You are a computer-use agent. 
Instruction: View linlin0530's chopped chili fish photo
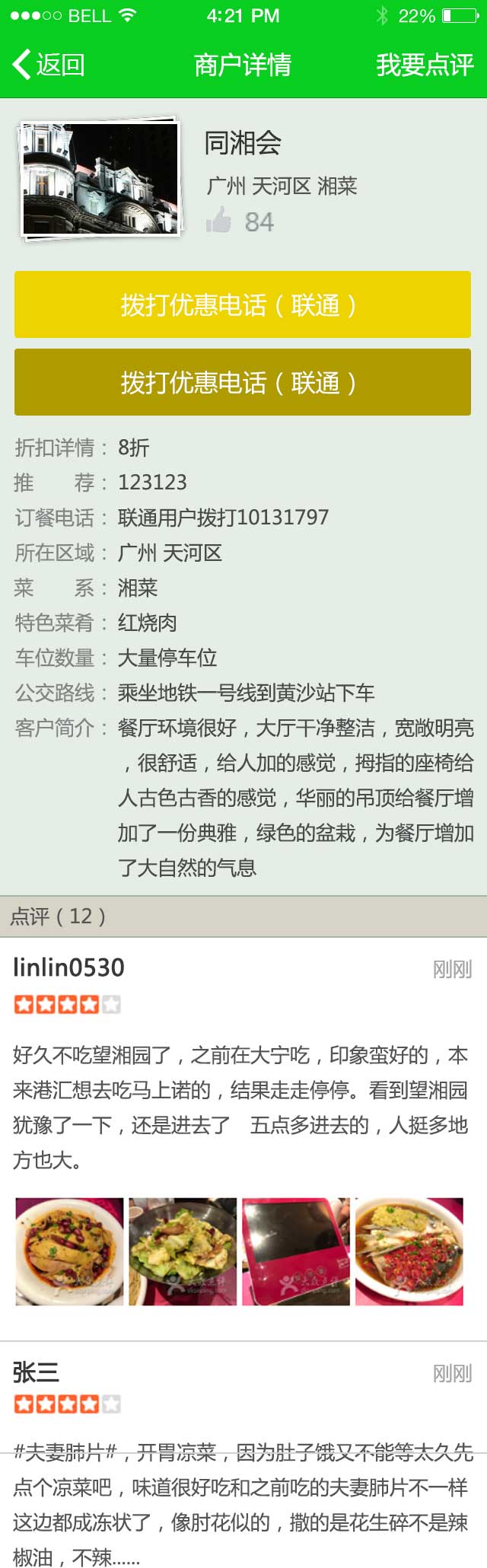[409, 1252]
